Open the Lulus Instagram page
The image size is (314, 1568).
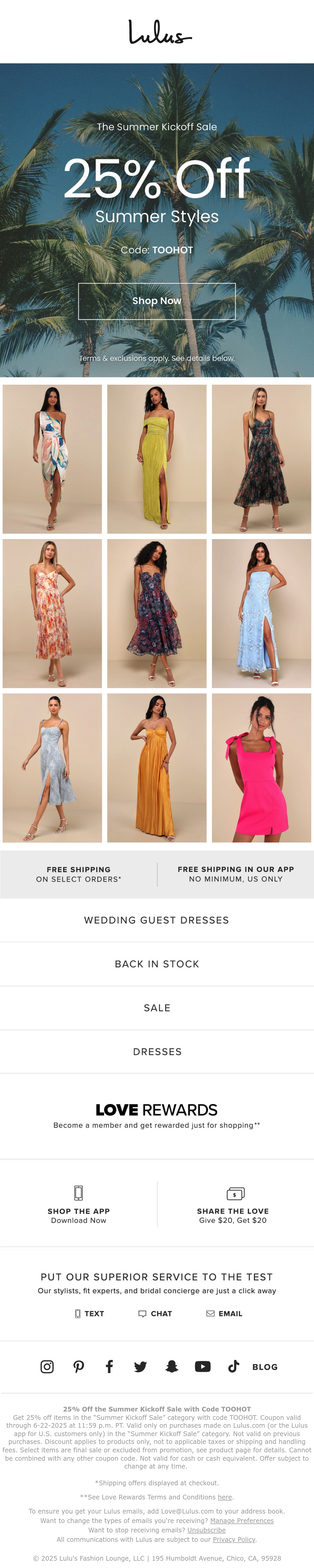[x=47, y=1367]
